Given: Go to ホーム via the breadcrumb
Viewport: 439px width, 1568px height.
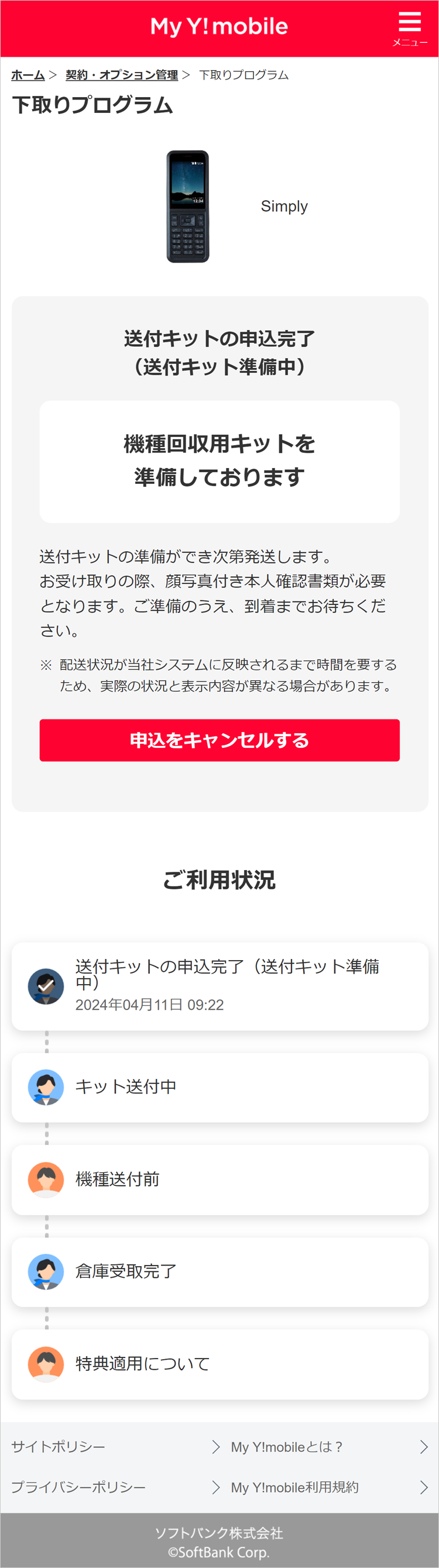Looking at the screenshot, I should [28, 75].
